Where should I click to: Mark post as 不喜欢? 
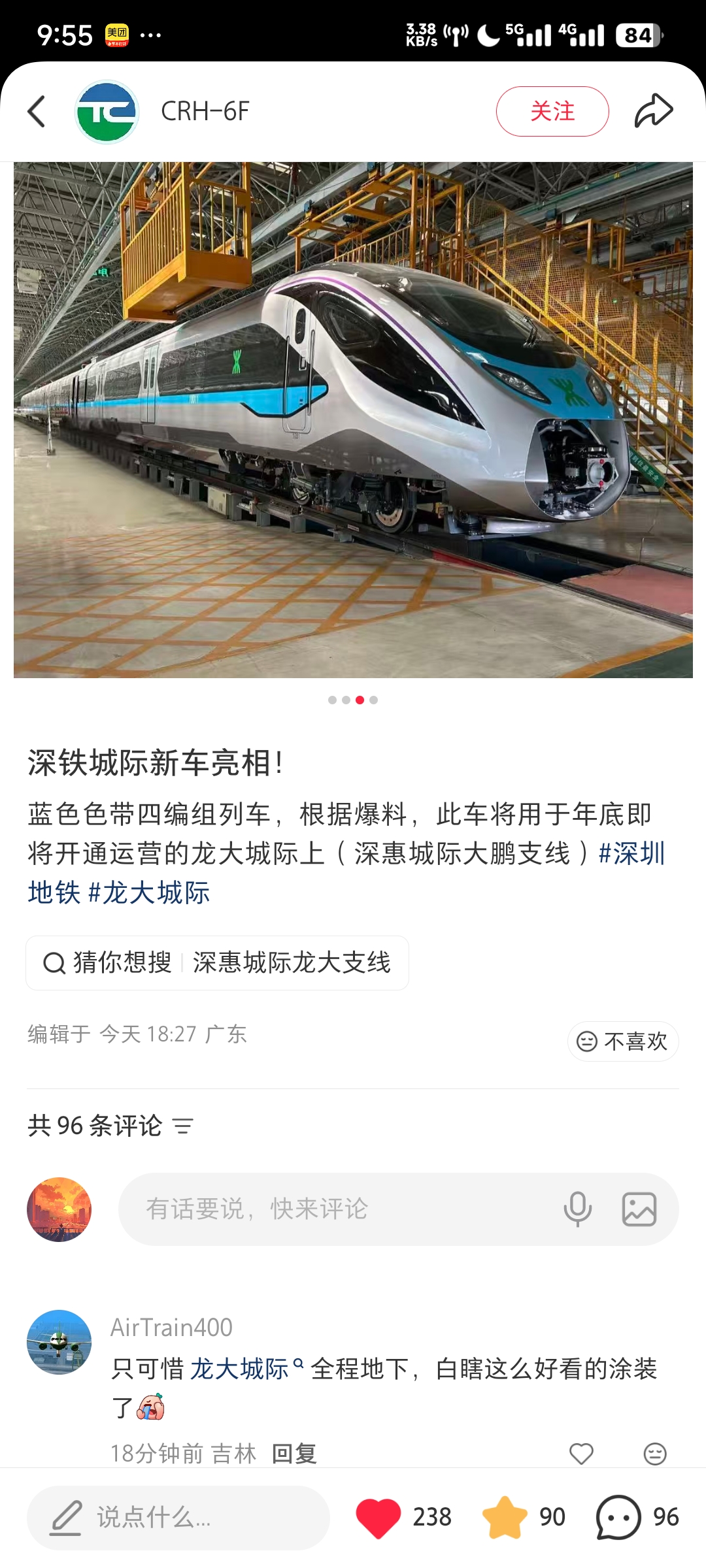623,1041
